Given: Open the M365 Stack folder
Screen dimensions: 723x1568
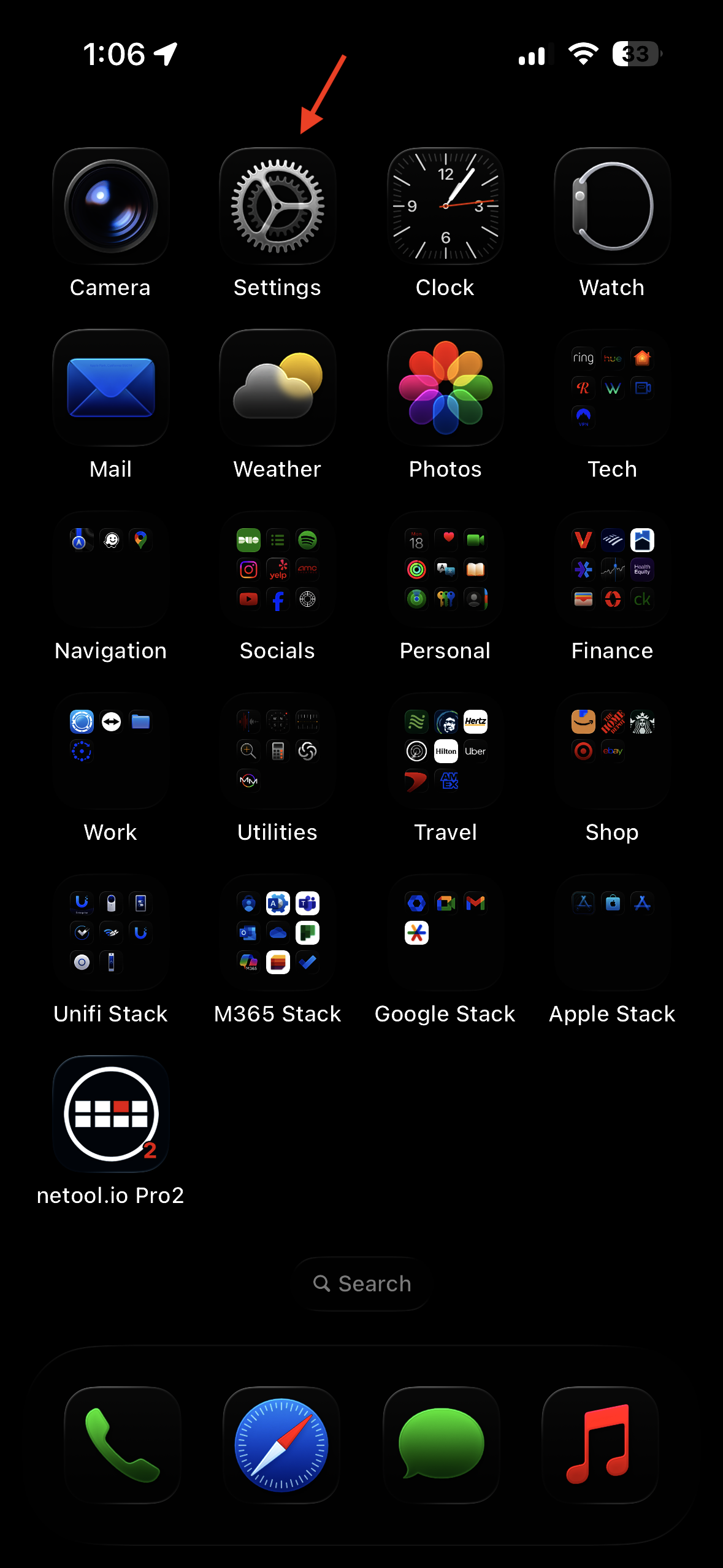Looking at the screenshot, I should (277, 932).
